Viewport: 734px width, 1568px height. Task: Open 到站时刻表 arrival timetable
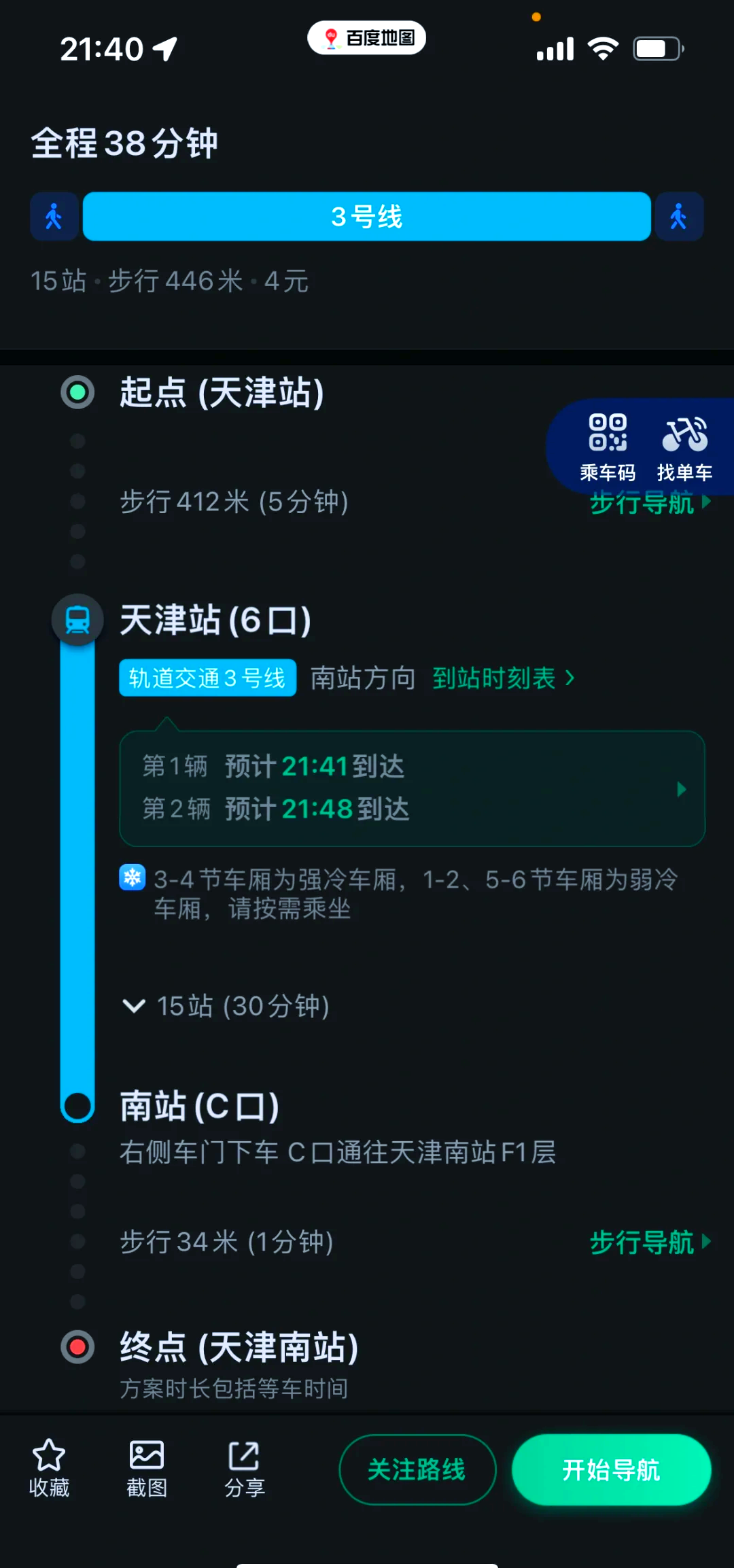[x=504, y=678]
